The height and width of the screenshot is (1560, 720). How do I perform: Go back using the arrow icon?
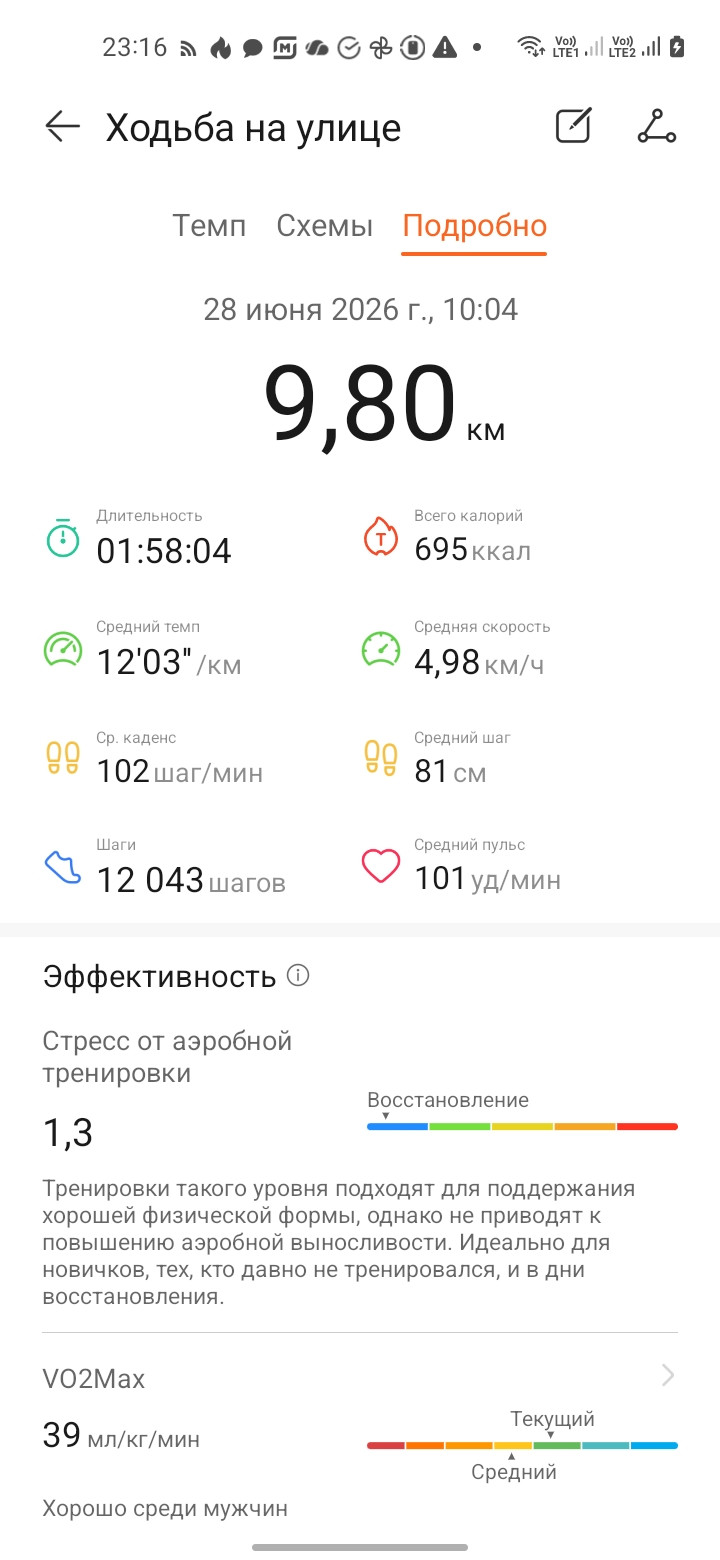coord(62,127)
